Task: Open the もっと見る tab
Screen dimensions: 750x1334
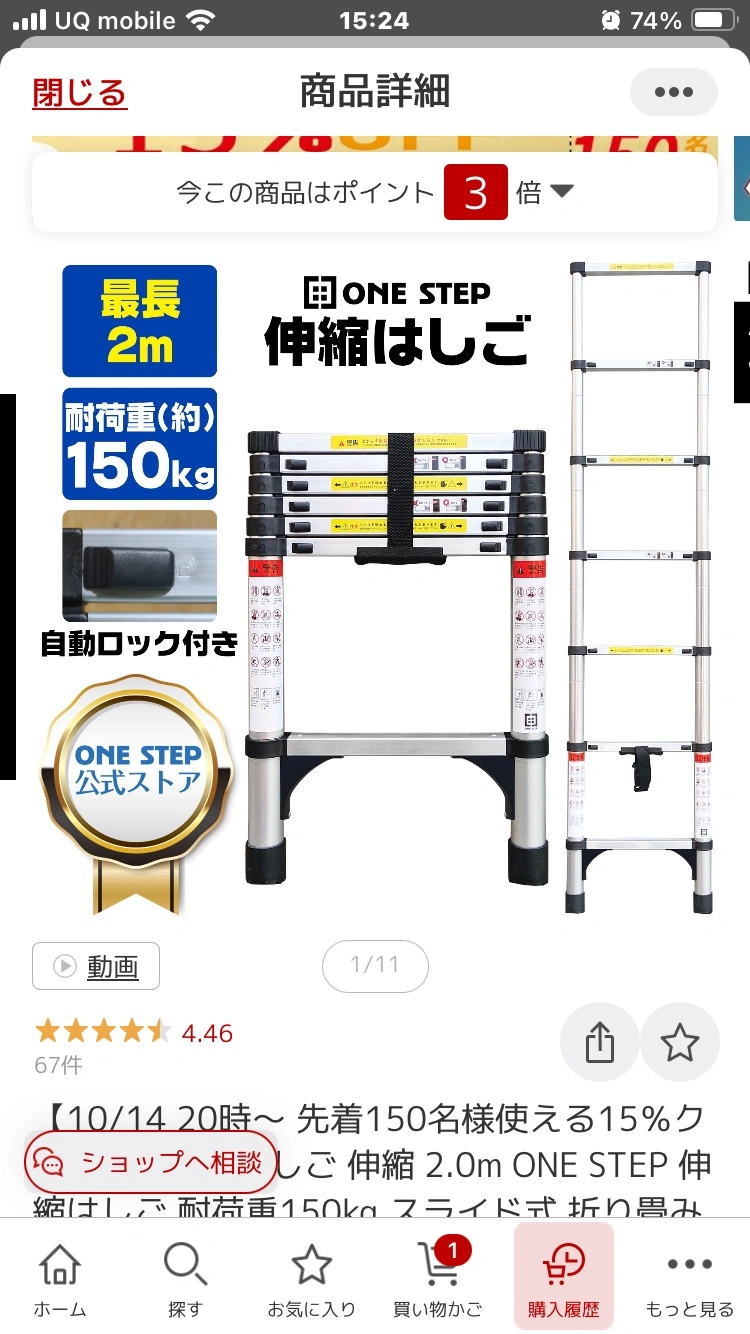Action: click(689, 1280)
